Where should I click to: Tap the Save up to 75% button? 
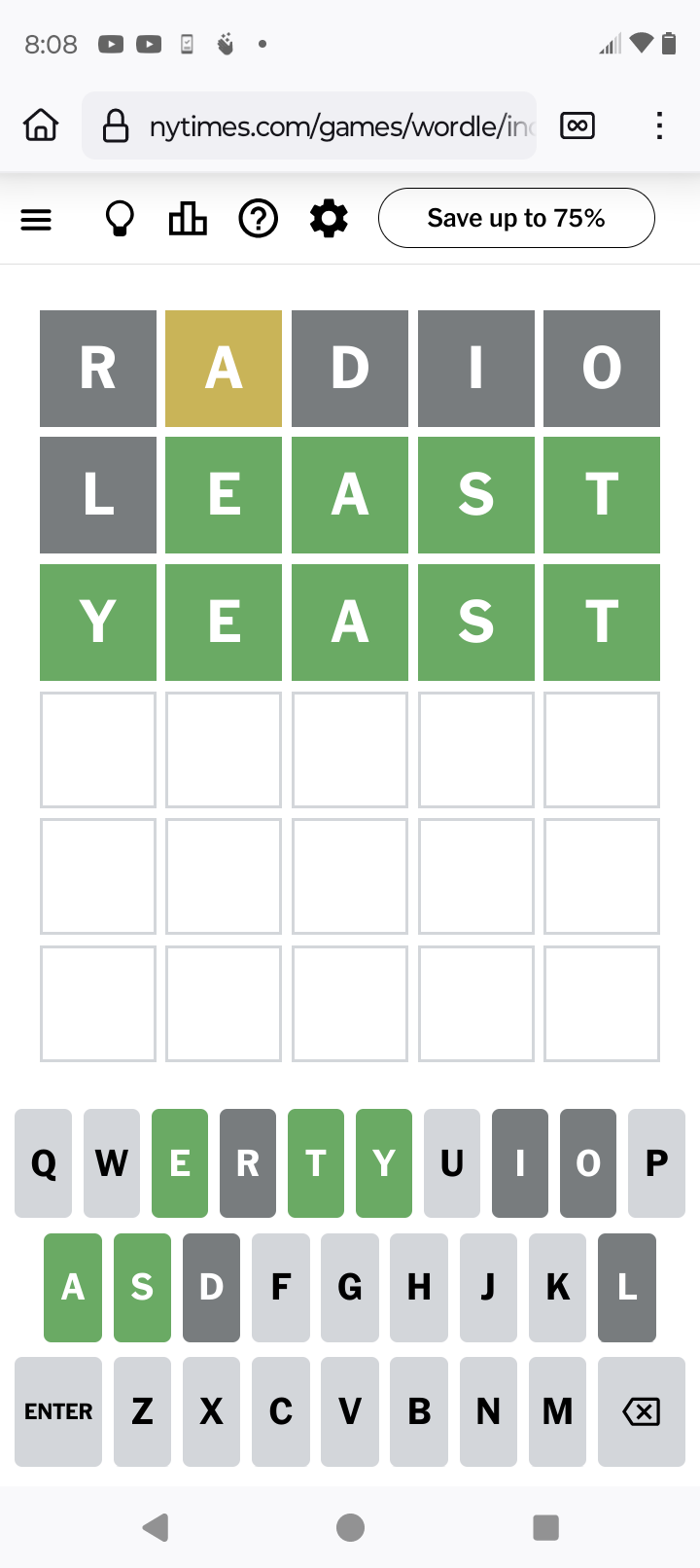(516, 218)
